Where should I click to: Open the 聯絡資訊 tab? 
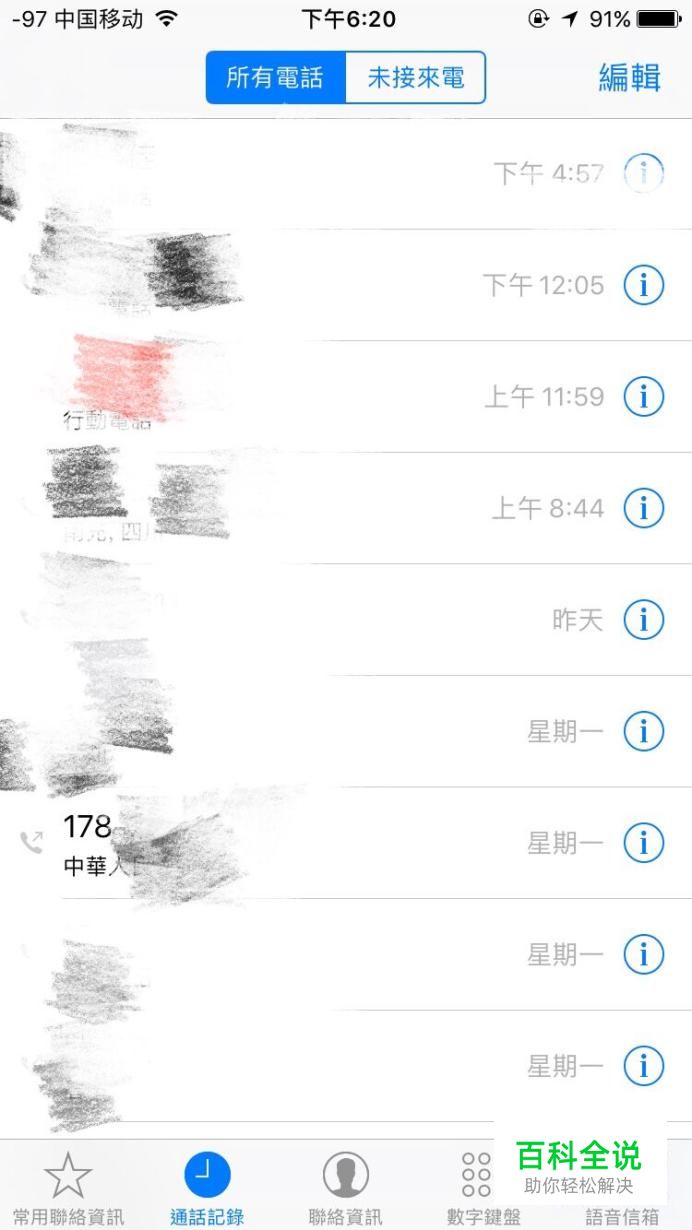345,1188
